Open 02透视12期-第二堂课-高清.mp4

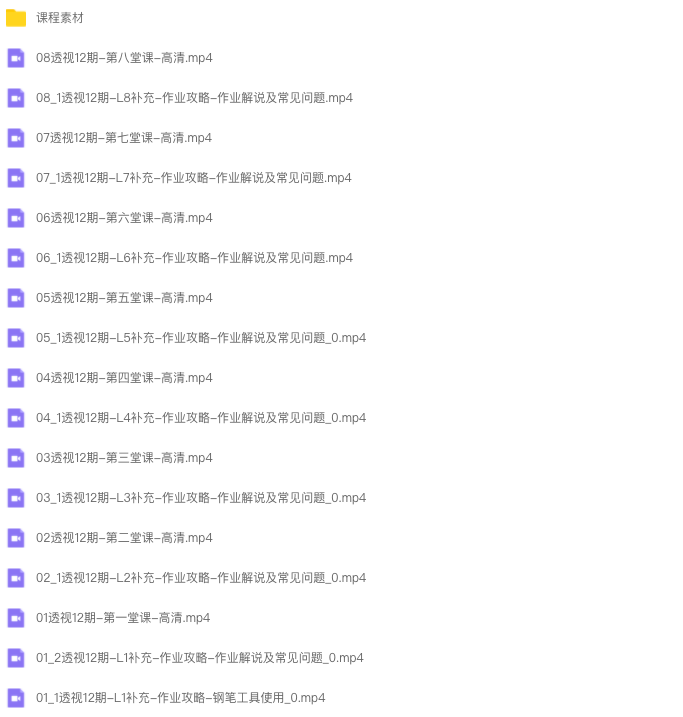click(x=124, y=538)
